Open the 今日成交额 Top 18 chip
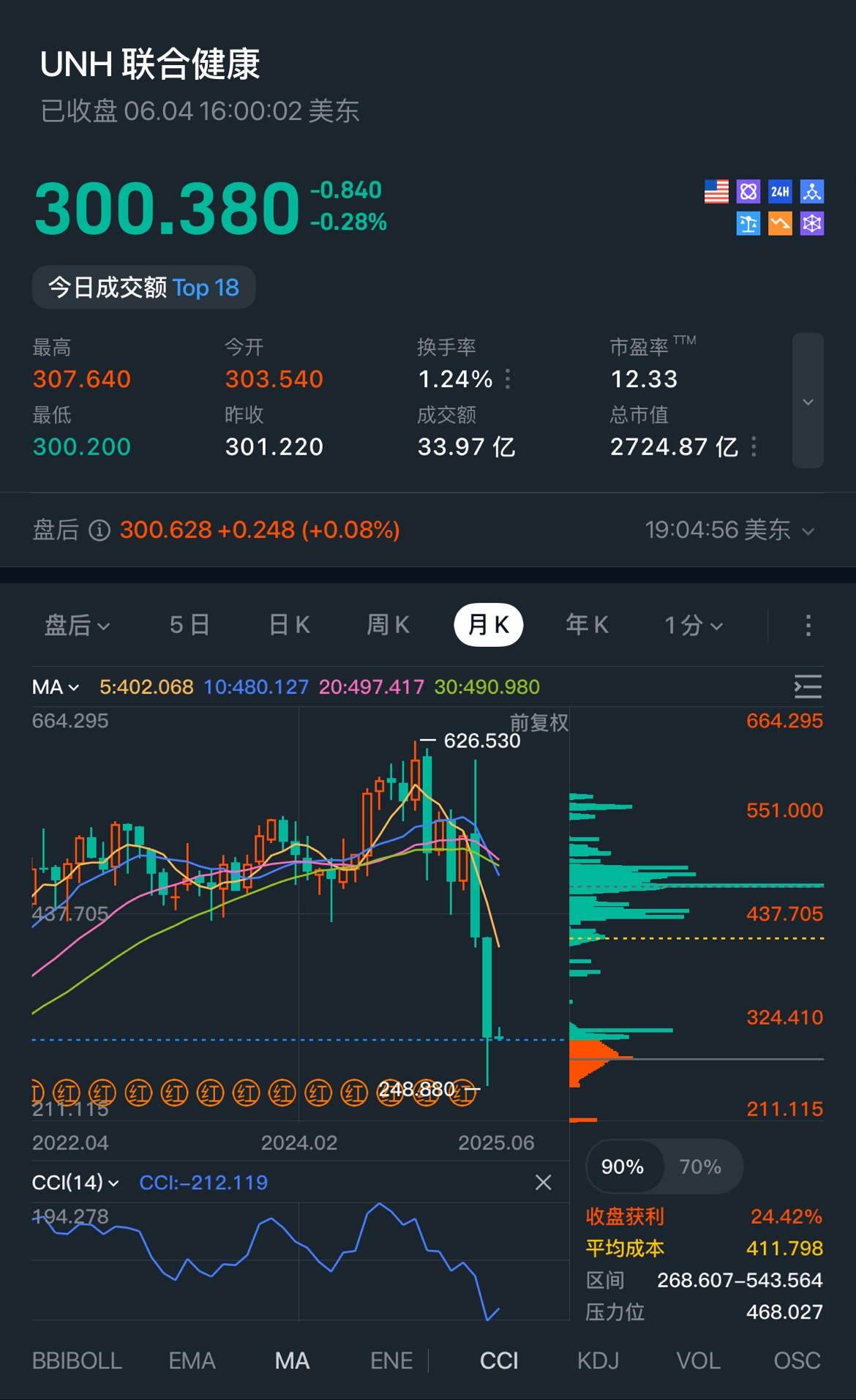The width and height of the screenshot is (856, 1400). pos(143,288)
